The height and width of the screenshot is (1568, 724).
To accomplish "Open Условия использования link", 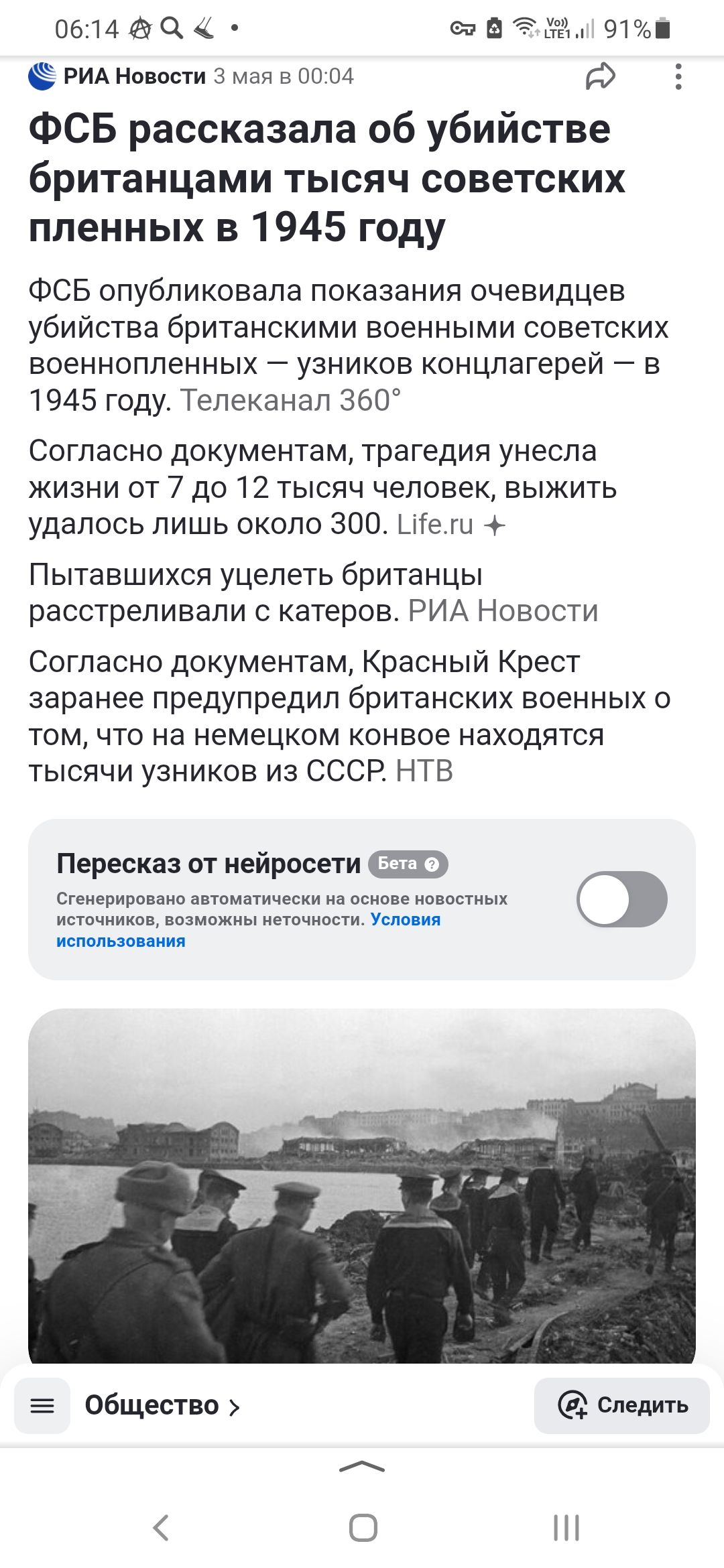I will coord(248,930).
